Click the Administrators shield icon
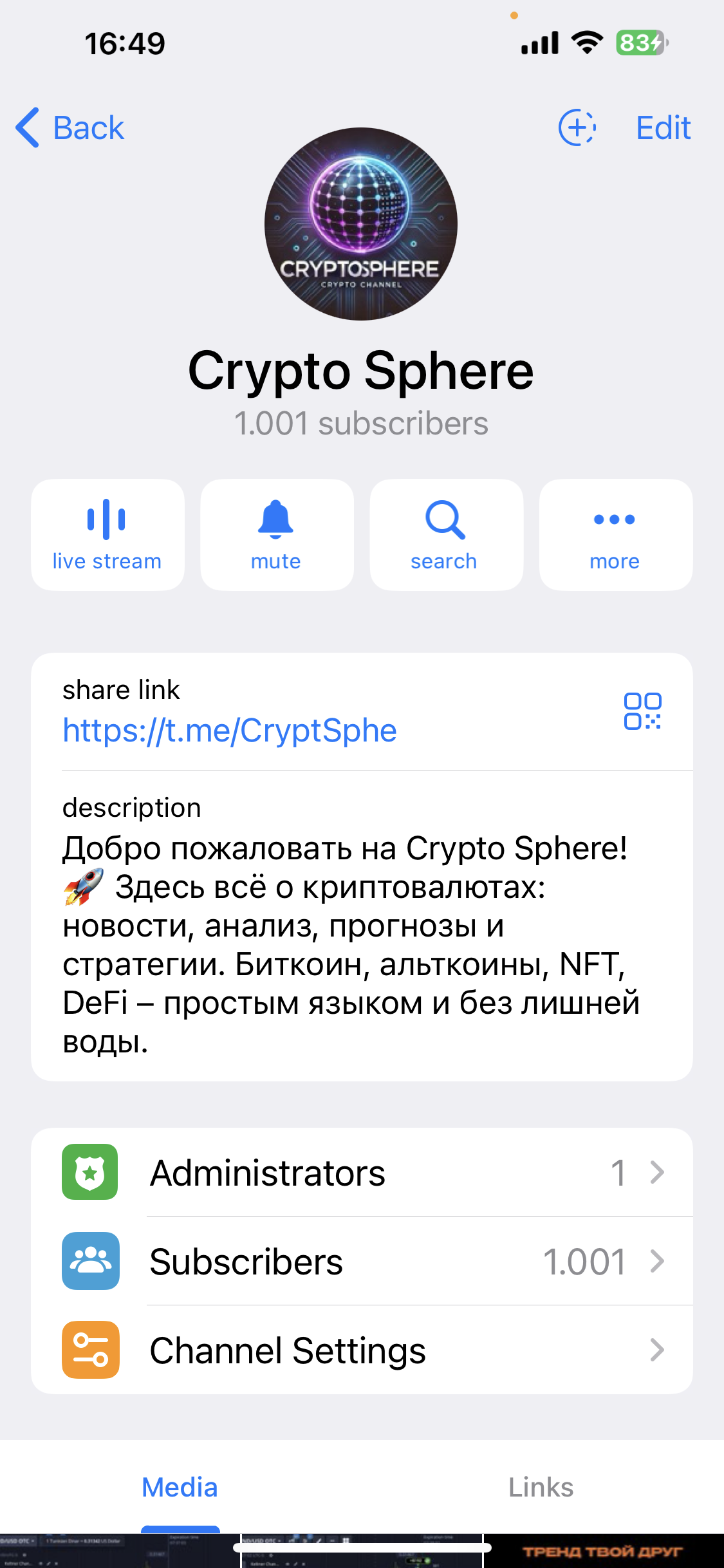Image resolution: width=724 pixels, height=1568 pixels. (89, 1172)
